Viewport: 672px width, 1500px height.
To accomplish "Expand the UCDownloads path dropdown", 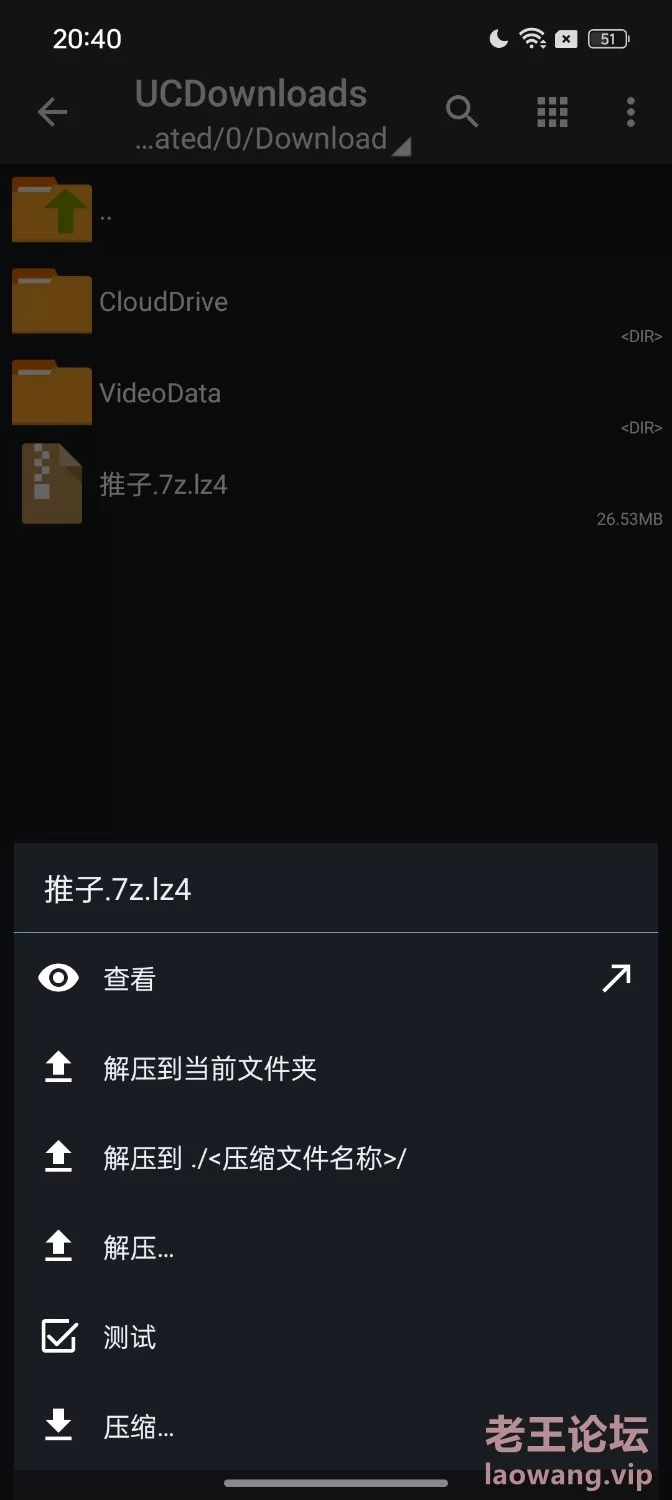I will 272,115.
